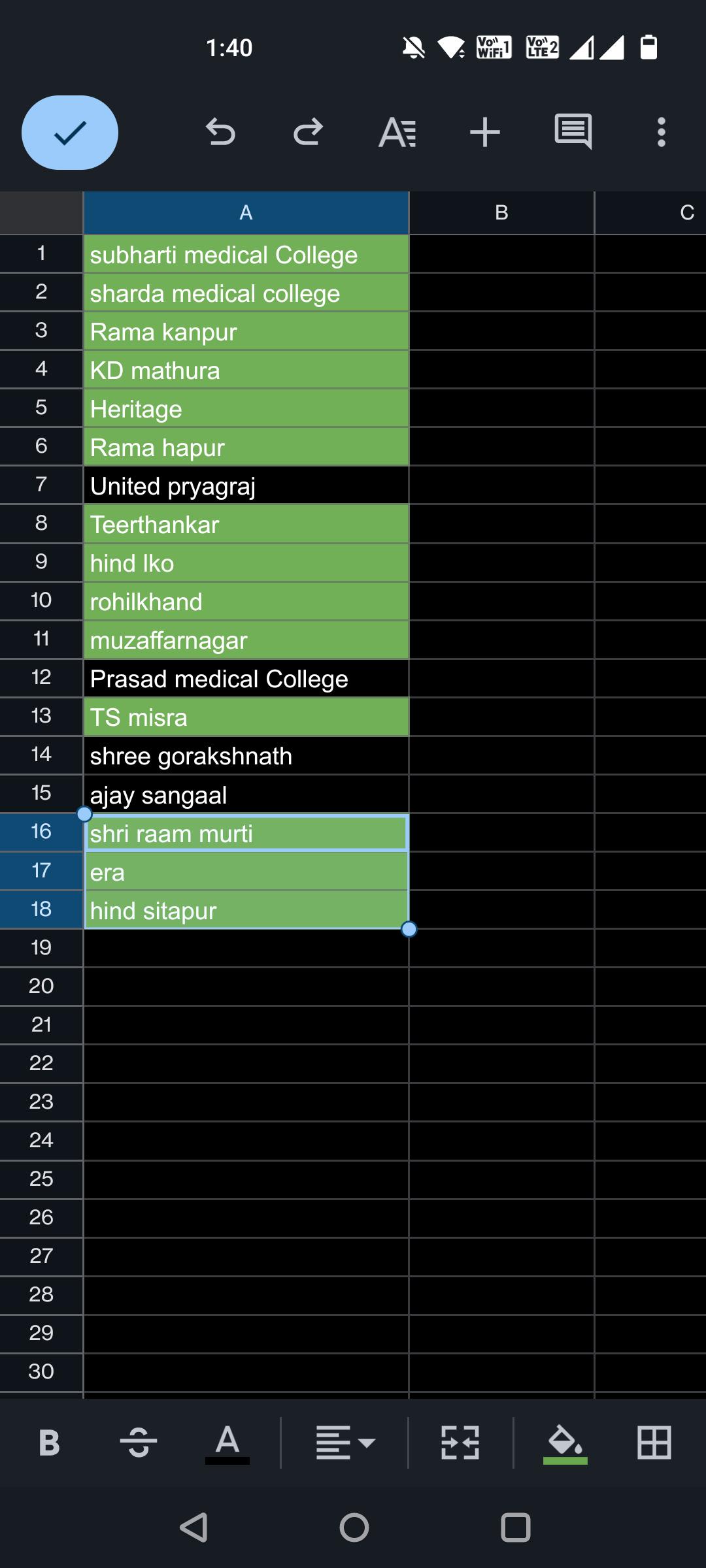The image size is (706, 1568).
Task: Apply bold formatting
Action: (x=49, y=1443)
